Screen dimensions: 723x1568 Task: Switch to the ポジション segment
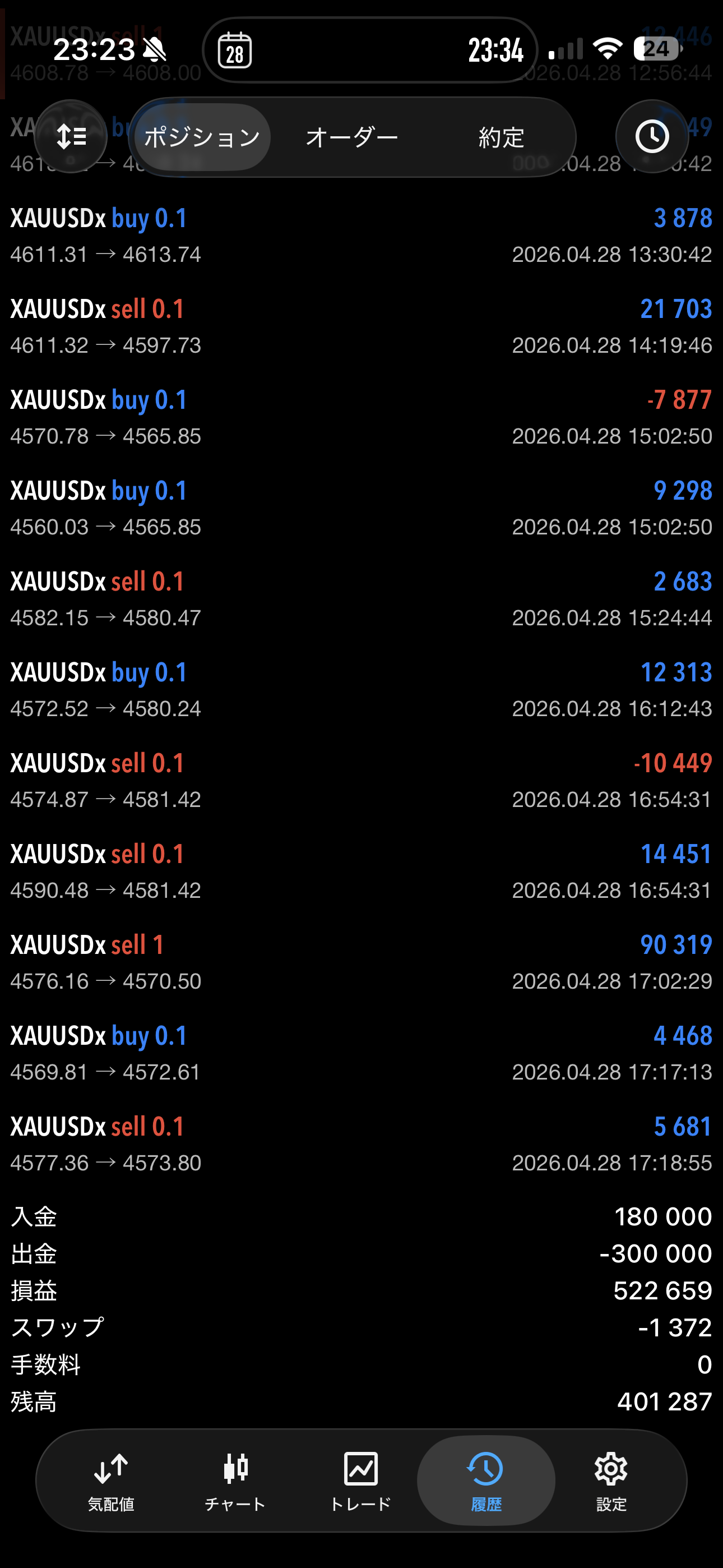(x=202, y=137)
